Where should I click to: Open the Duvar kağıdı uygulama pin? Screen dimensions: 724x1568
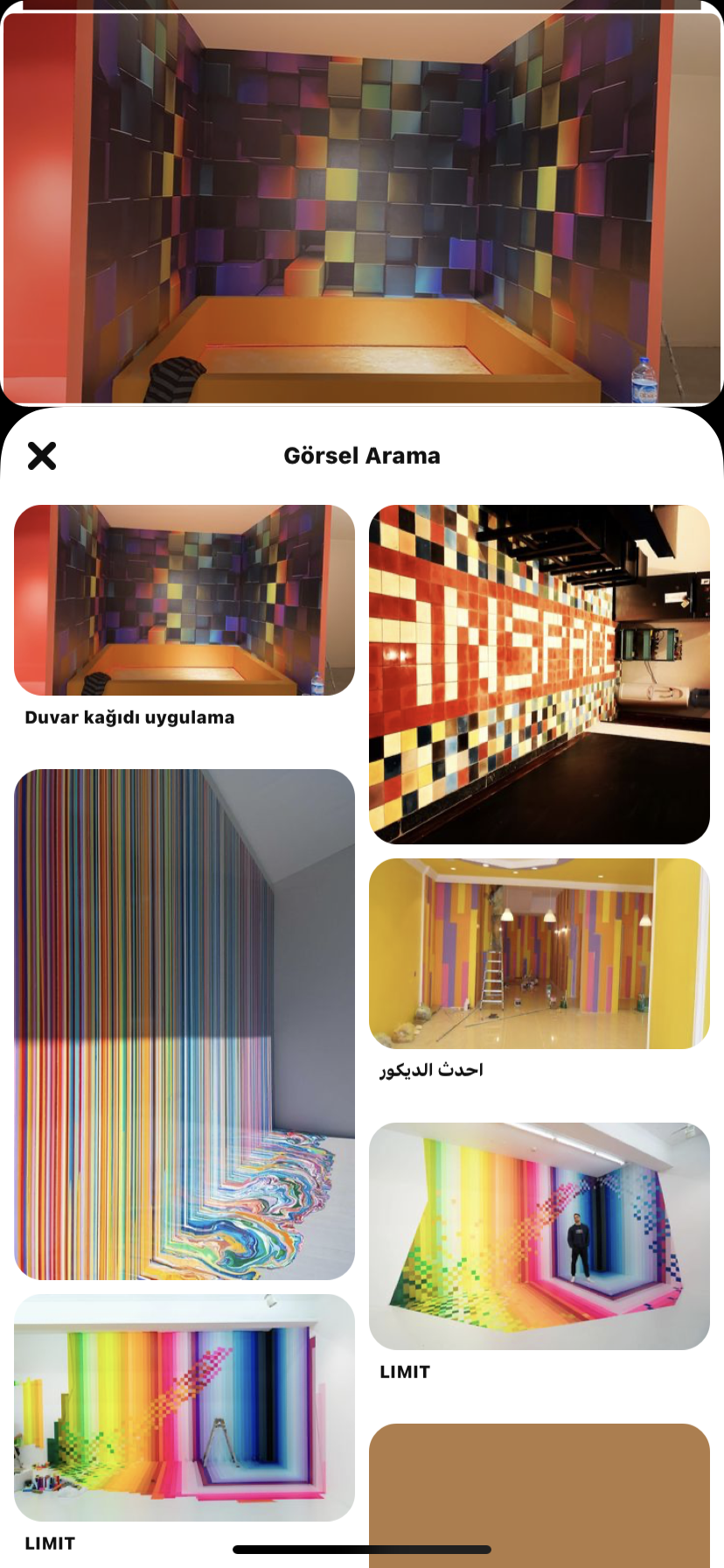point(184,600)
